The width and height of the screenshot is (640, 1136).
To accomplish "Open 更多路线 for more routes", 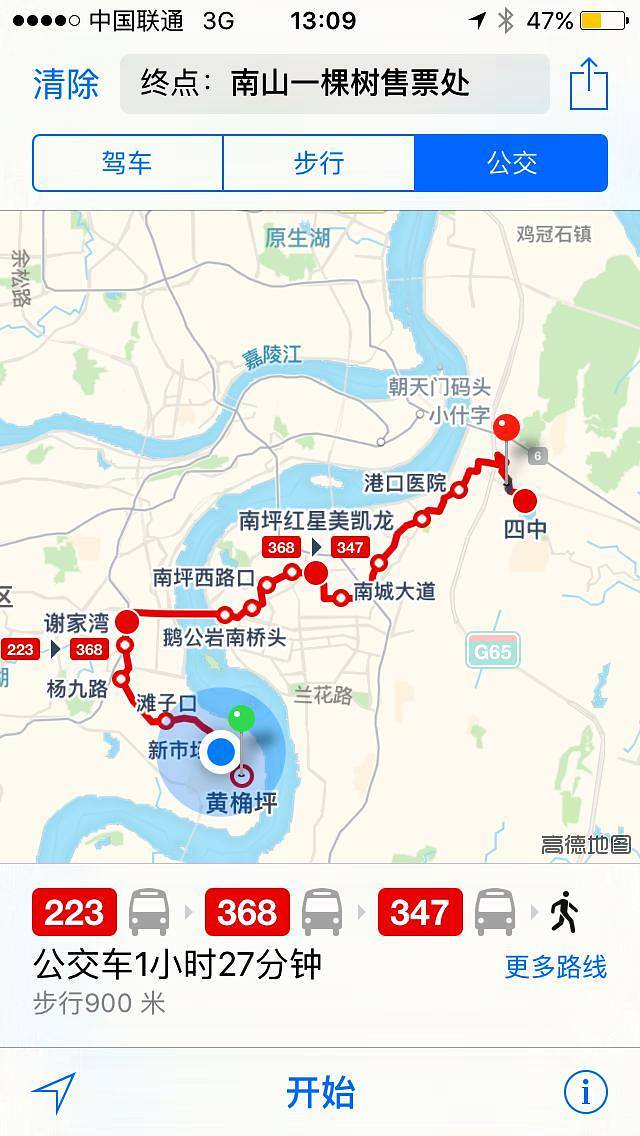I will tap(555, 967).
